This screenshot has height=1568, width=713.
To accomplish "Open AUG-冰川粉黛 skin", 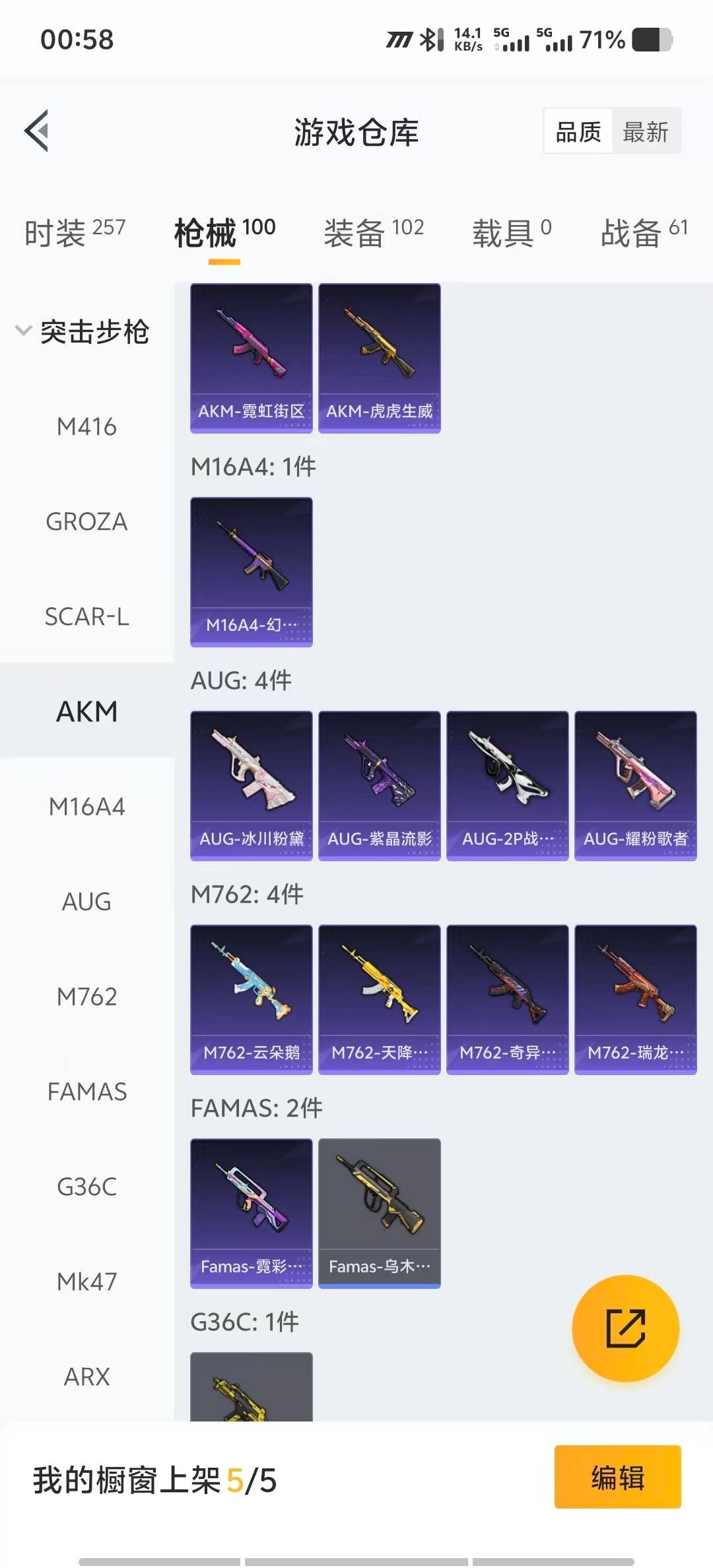I will point(251,785).
